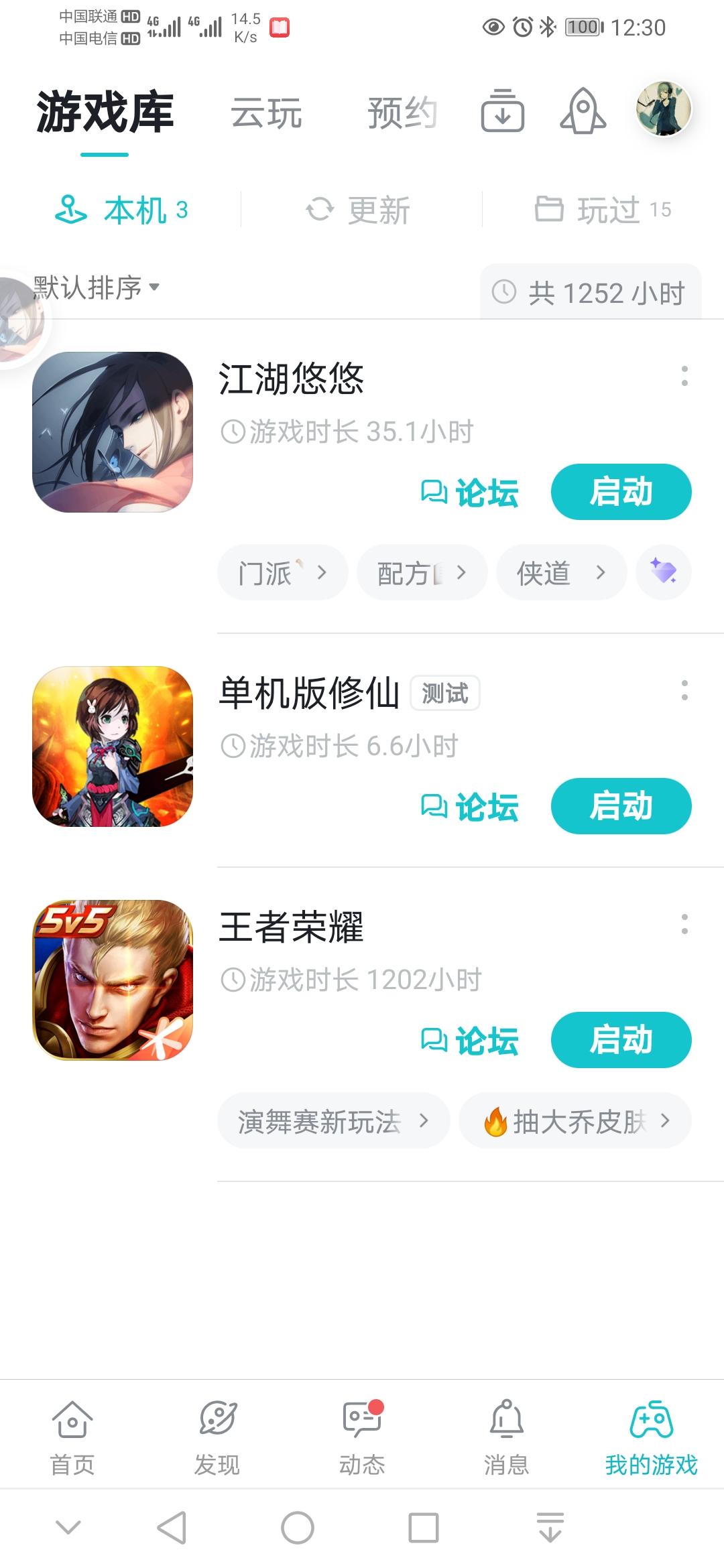The height and width of the screenshot is (1568, 724).
Task: Launch 江湖悠悠 with 启动 button
Action: point(621,492)
